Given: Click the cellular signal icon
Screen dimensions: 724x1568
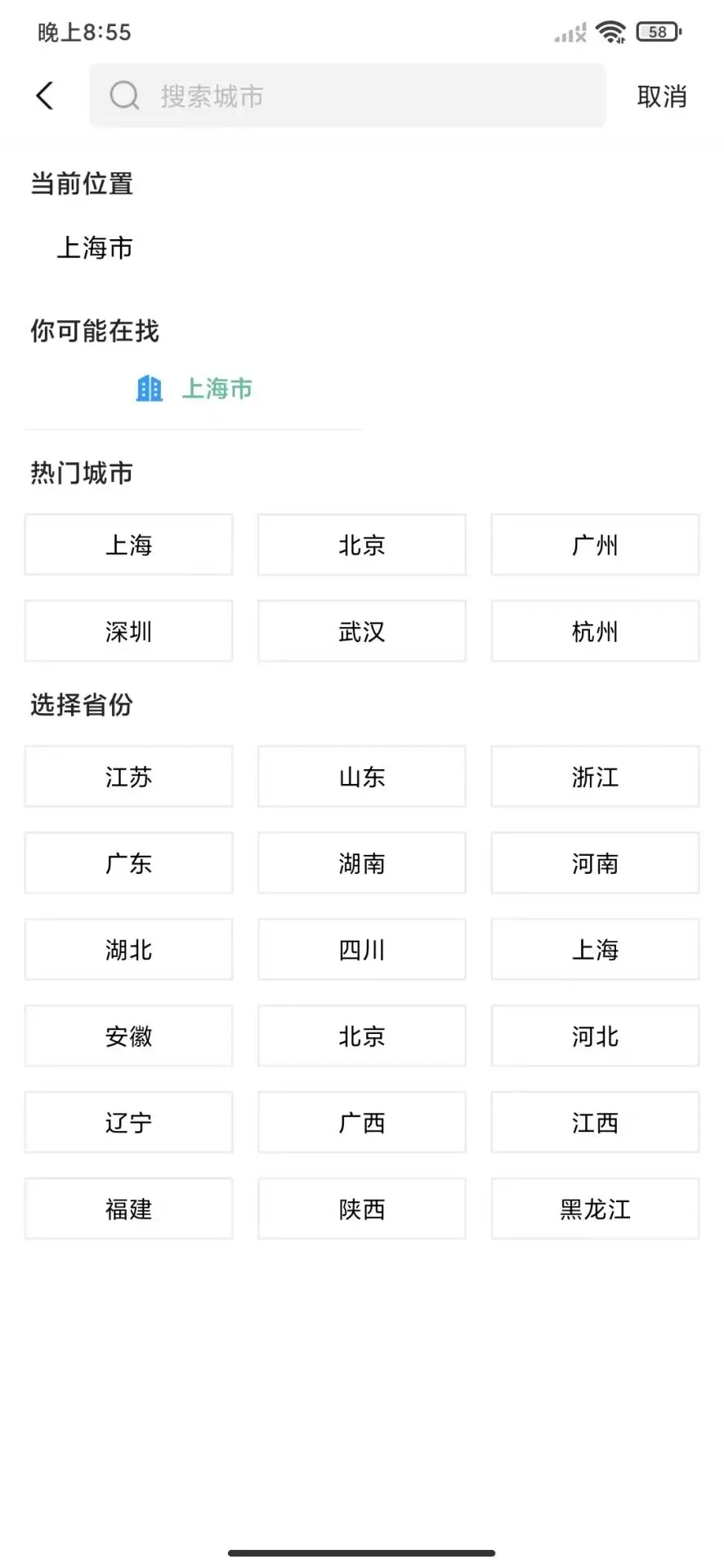Looking at the screenshot, I should [x=570, y=33].
